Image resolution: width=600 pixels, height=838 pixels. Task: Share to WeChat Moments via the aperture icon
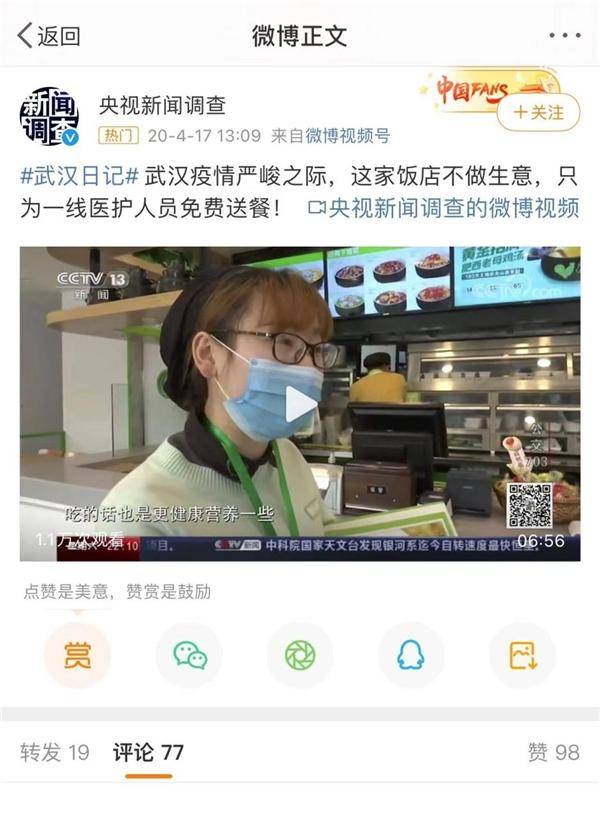point(299,655)
